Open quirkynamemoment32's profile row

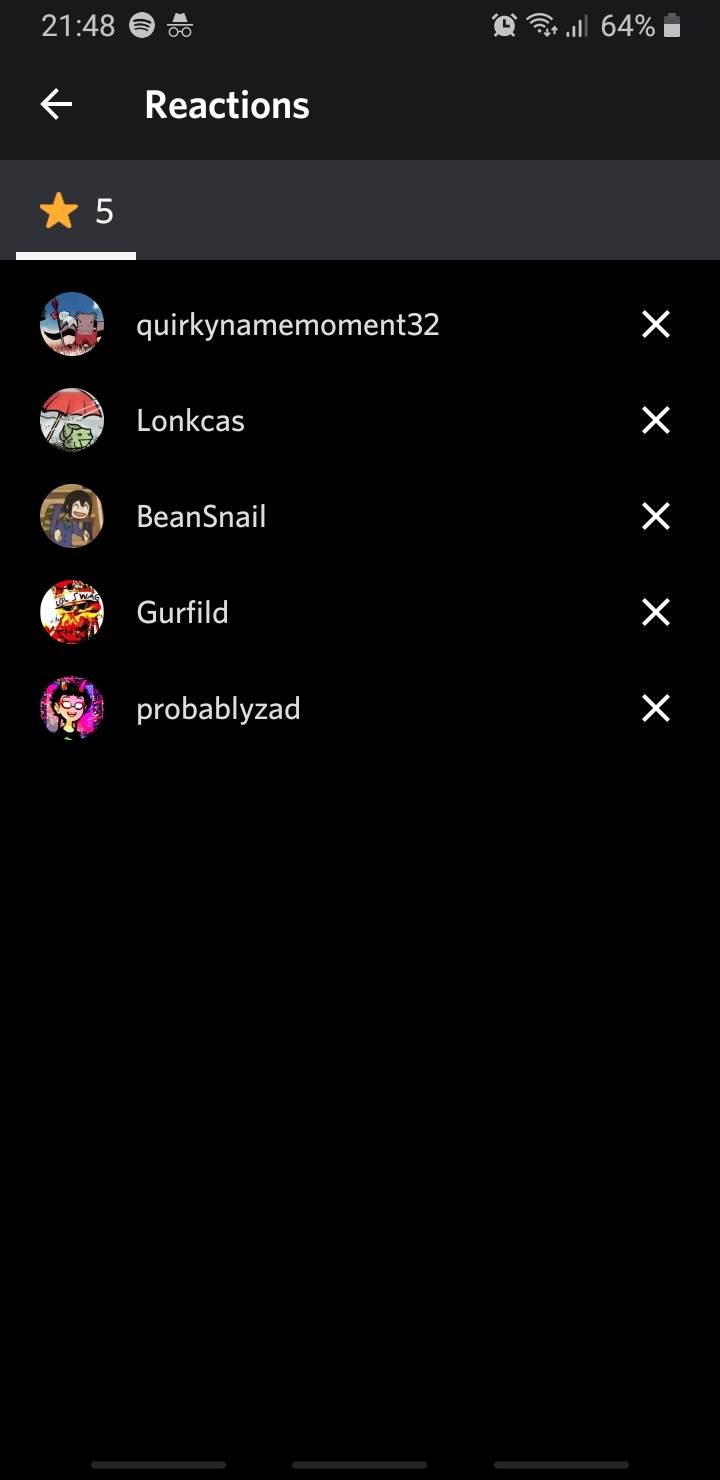[287, 324]
